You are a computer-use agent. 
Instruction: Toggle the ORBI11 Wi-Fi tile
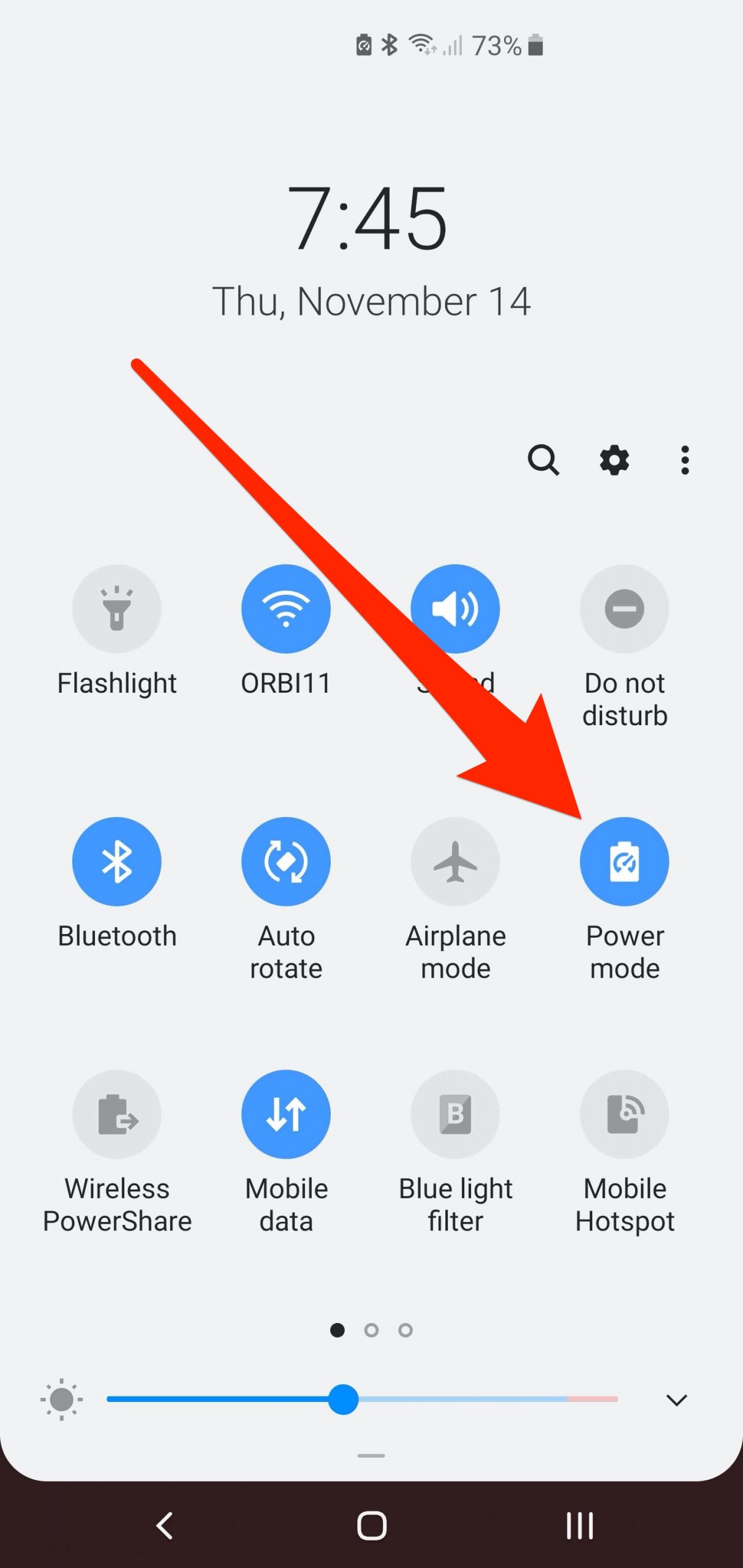tap(285, 609)
